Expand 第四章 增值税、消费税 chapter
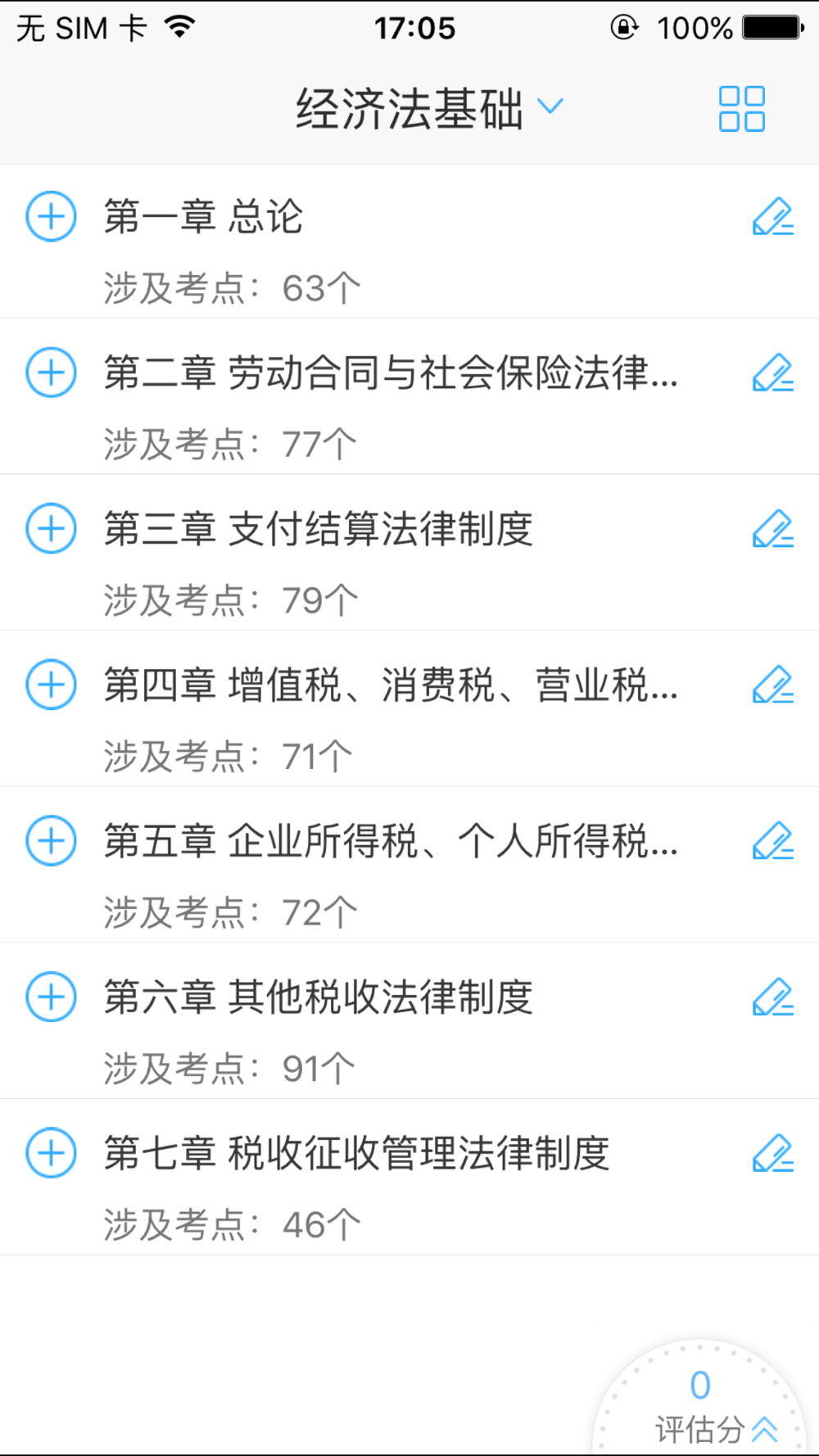Screen dimensions: 819x1456 pos(51,684)
